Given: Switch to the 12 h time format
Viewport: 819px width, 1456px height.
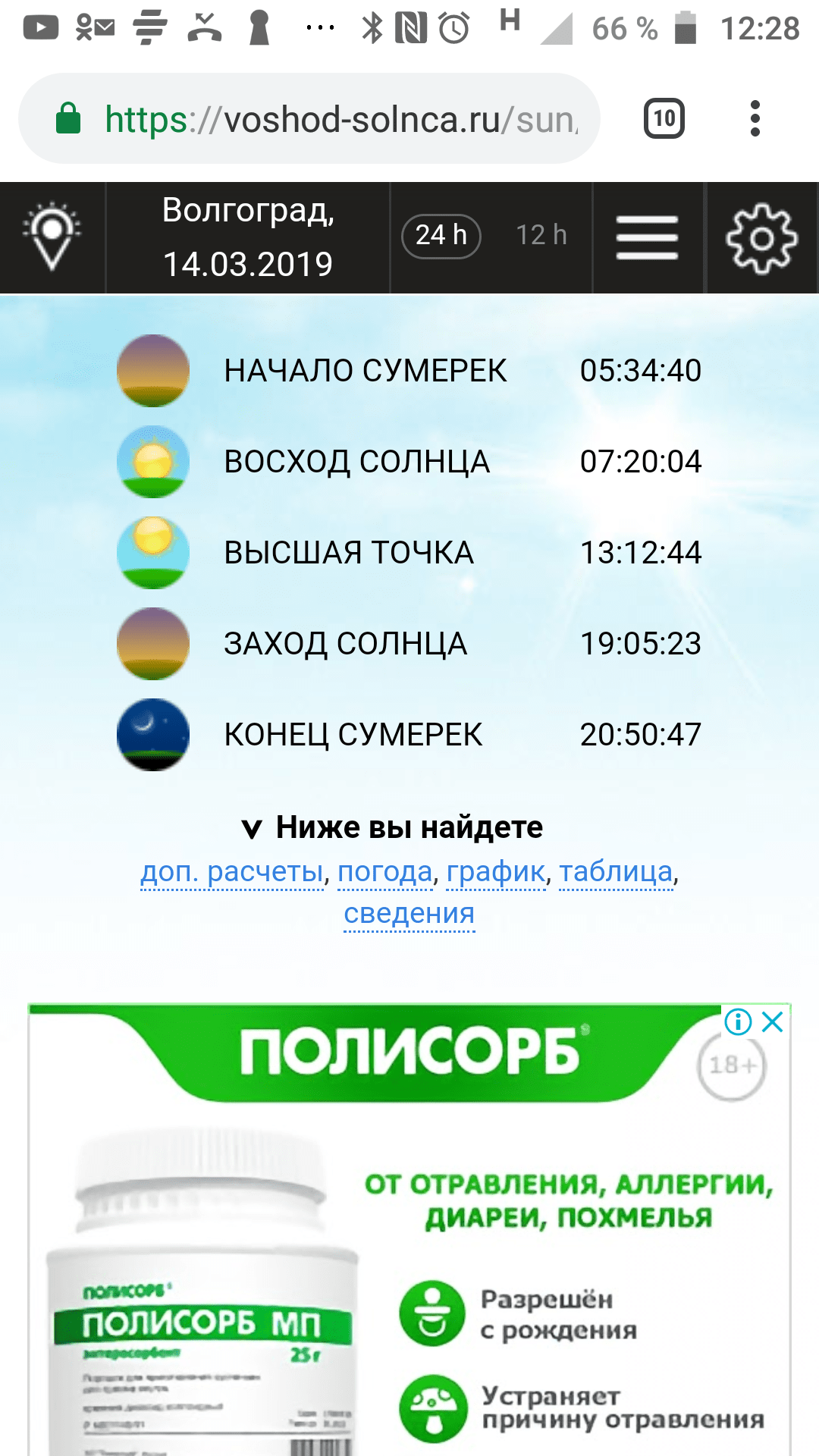Looking at the screenshot, I should click(x=541, y=236).
